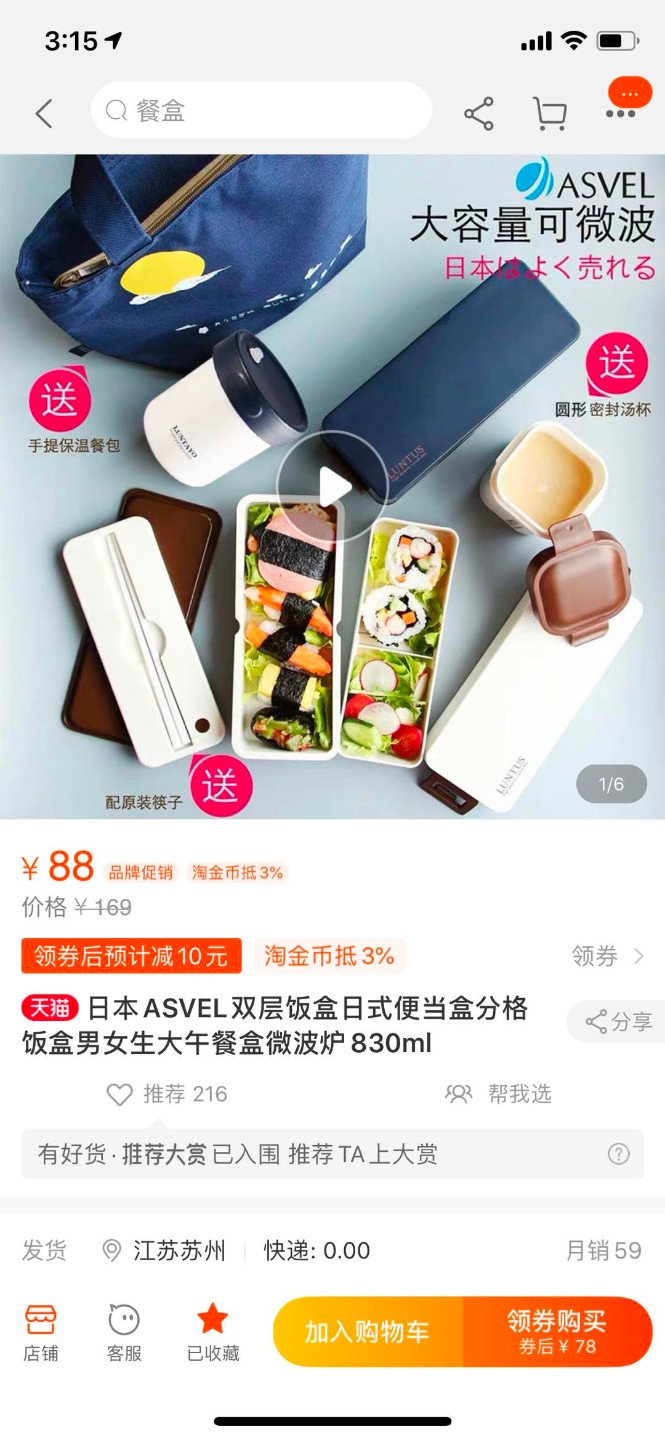The width and height of the screenshot is (665, 1440).
Task: Contact 客服 customer service
Action: (124, 1332)
